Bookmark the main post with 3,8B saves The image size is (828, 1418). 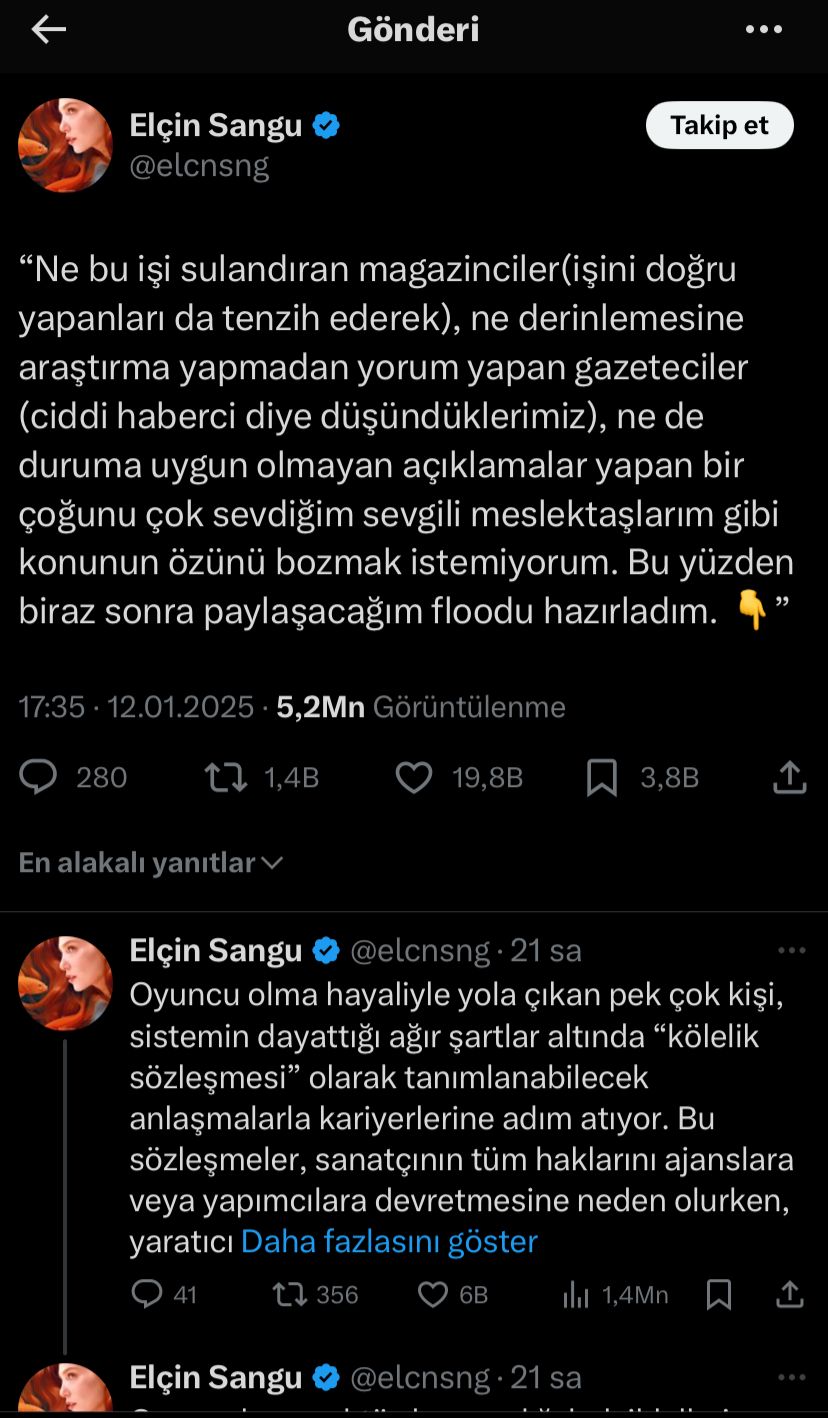coord(601,778)
